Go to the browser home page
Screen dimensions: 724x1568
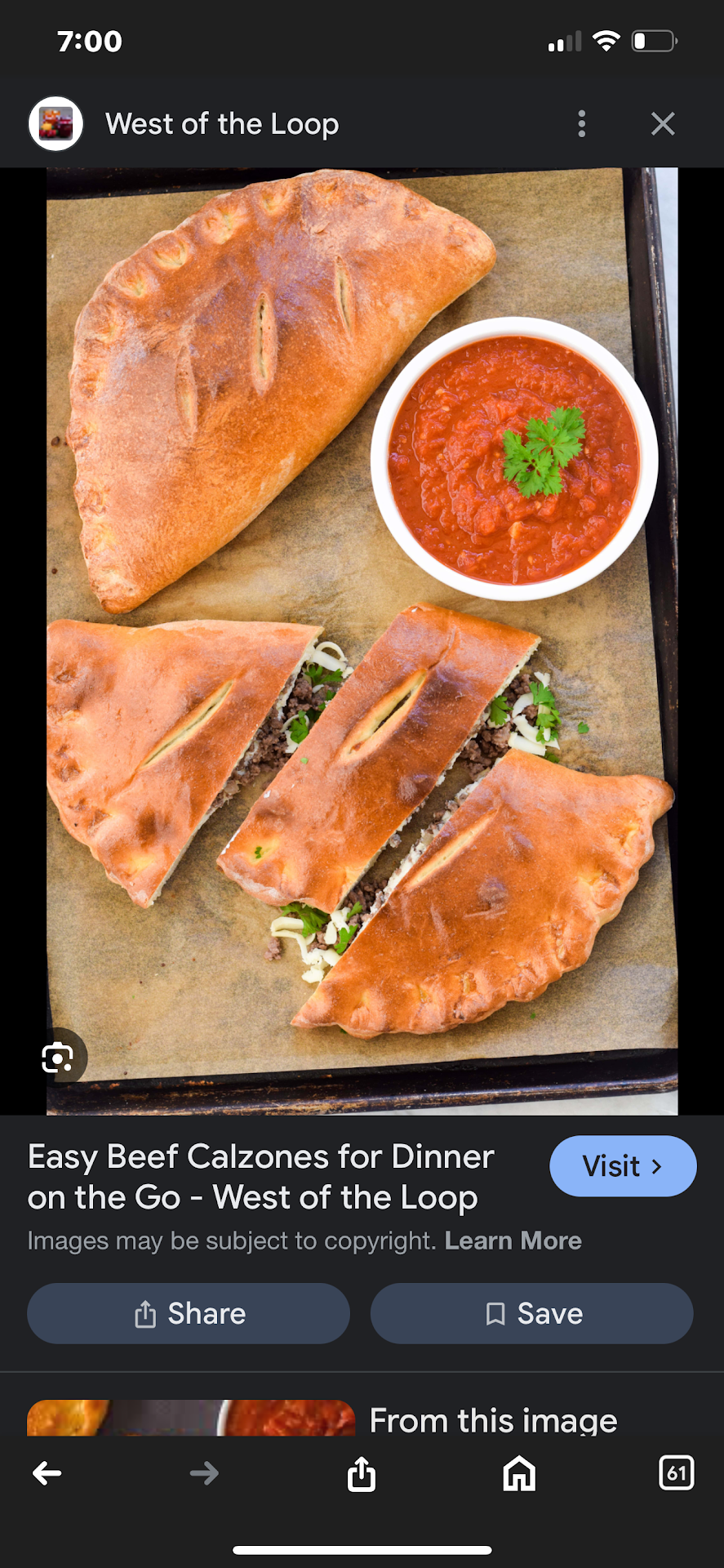519,1473
